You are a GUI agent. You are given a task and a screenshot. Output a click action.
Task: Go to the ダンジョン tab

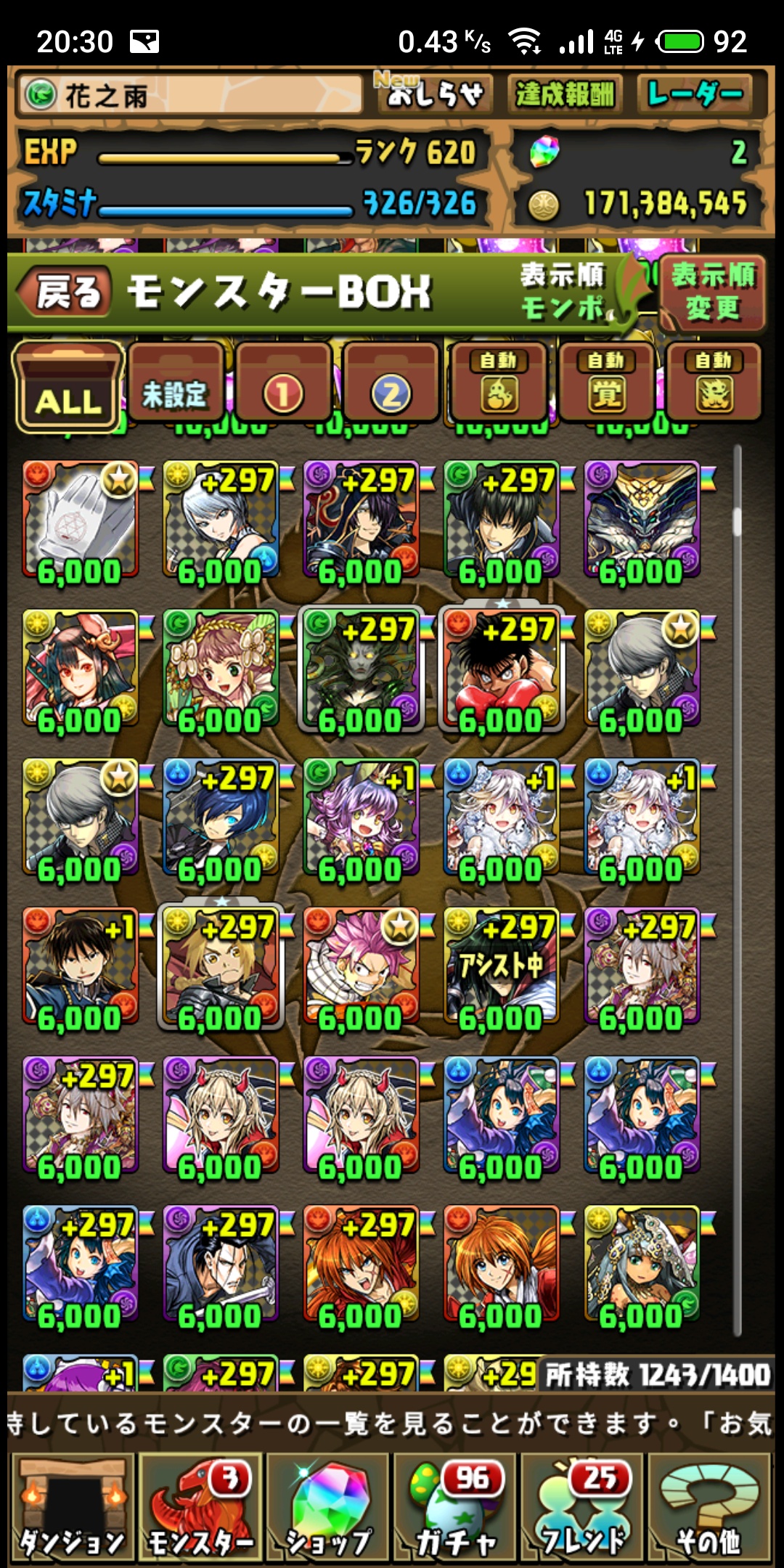pyautogui.click(x=72, y=1508)
